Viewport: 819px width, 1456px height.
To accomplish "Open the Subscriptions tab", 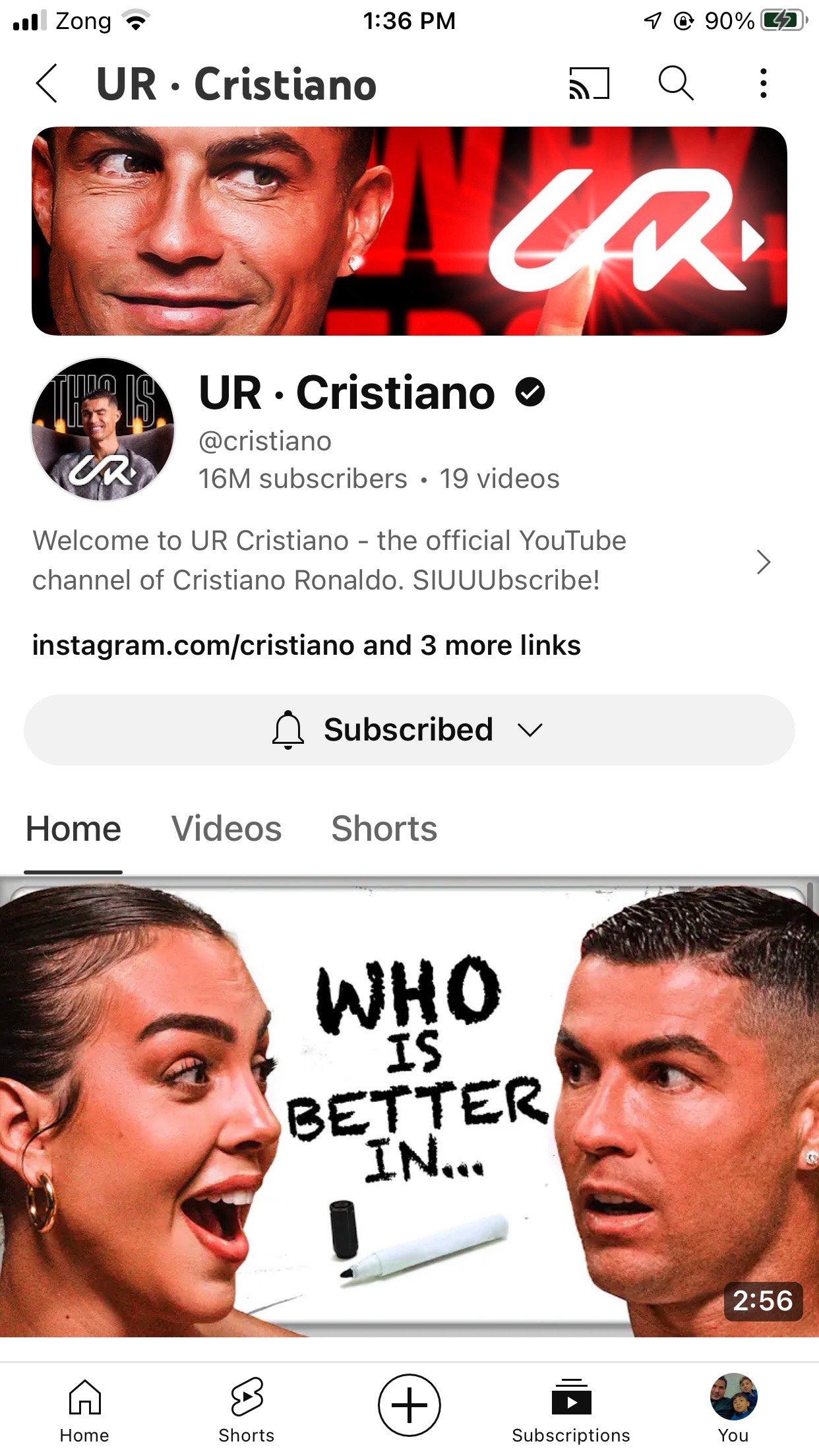I will point(571,1409).
